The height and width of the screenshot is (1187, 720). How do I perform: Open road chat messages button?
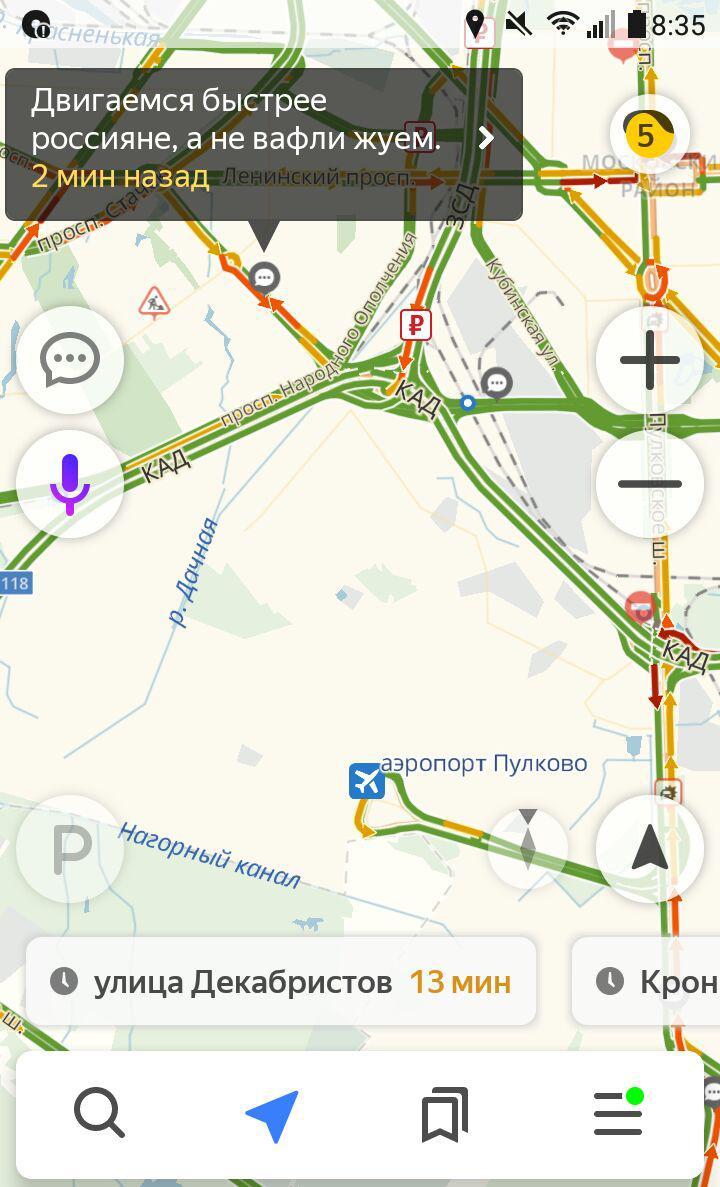pos(70,359)
